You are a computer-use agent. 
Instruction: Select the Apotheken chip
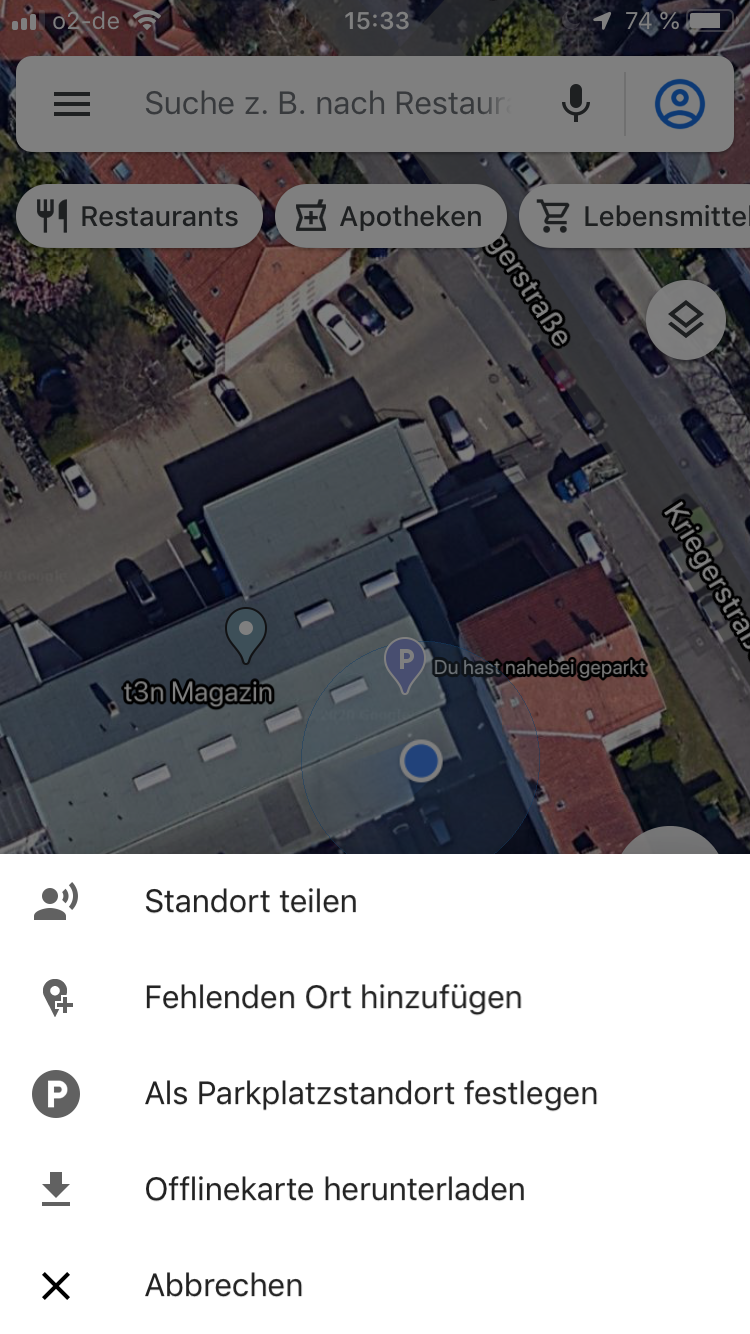[390, 217]
